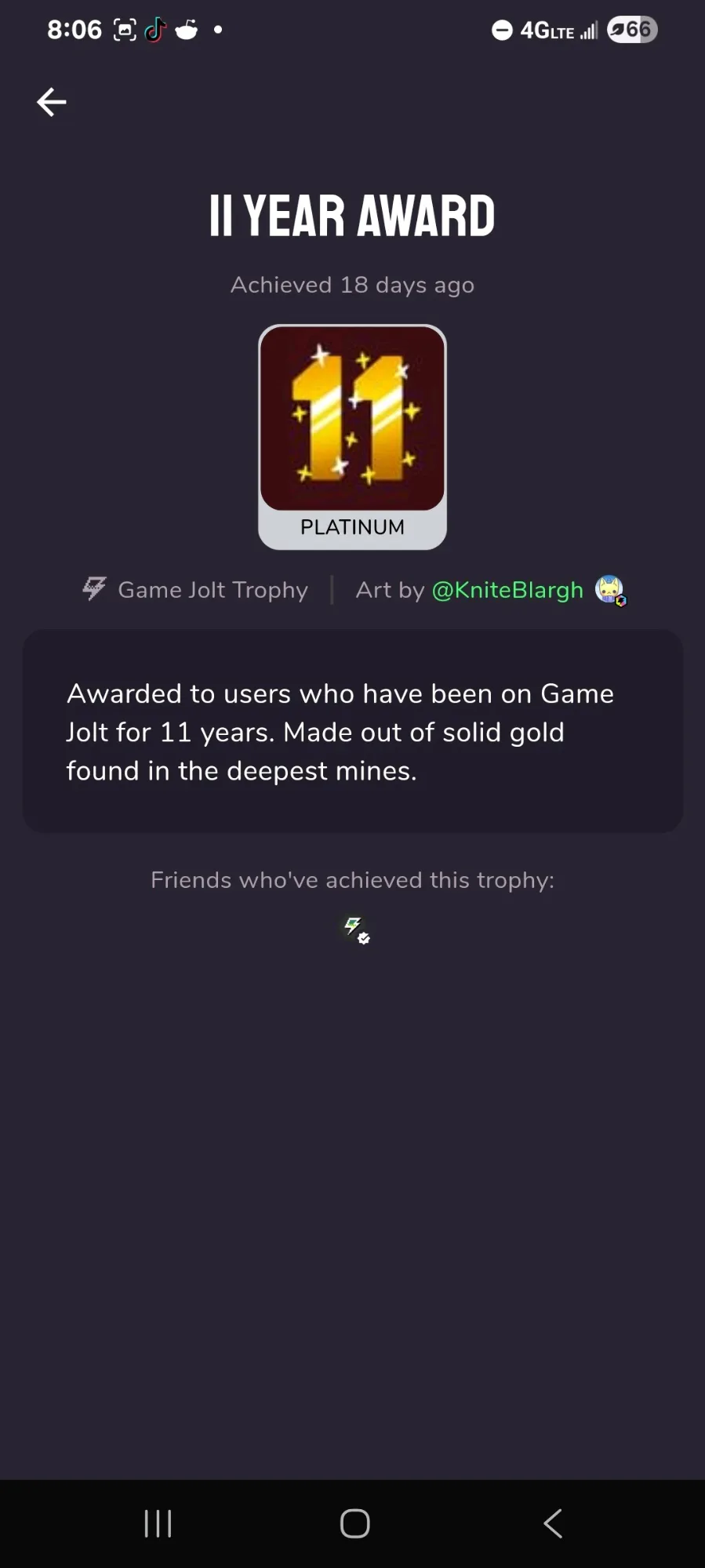The height and width of the screenshot is (1568, 705).
Task: Tap the system home button
Action: [354, 1523]
